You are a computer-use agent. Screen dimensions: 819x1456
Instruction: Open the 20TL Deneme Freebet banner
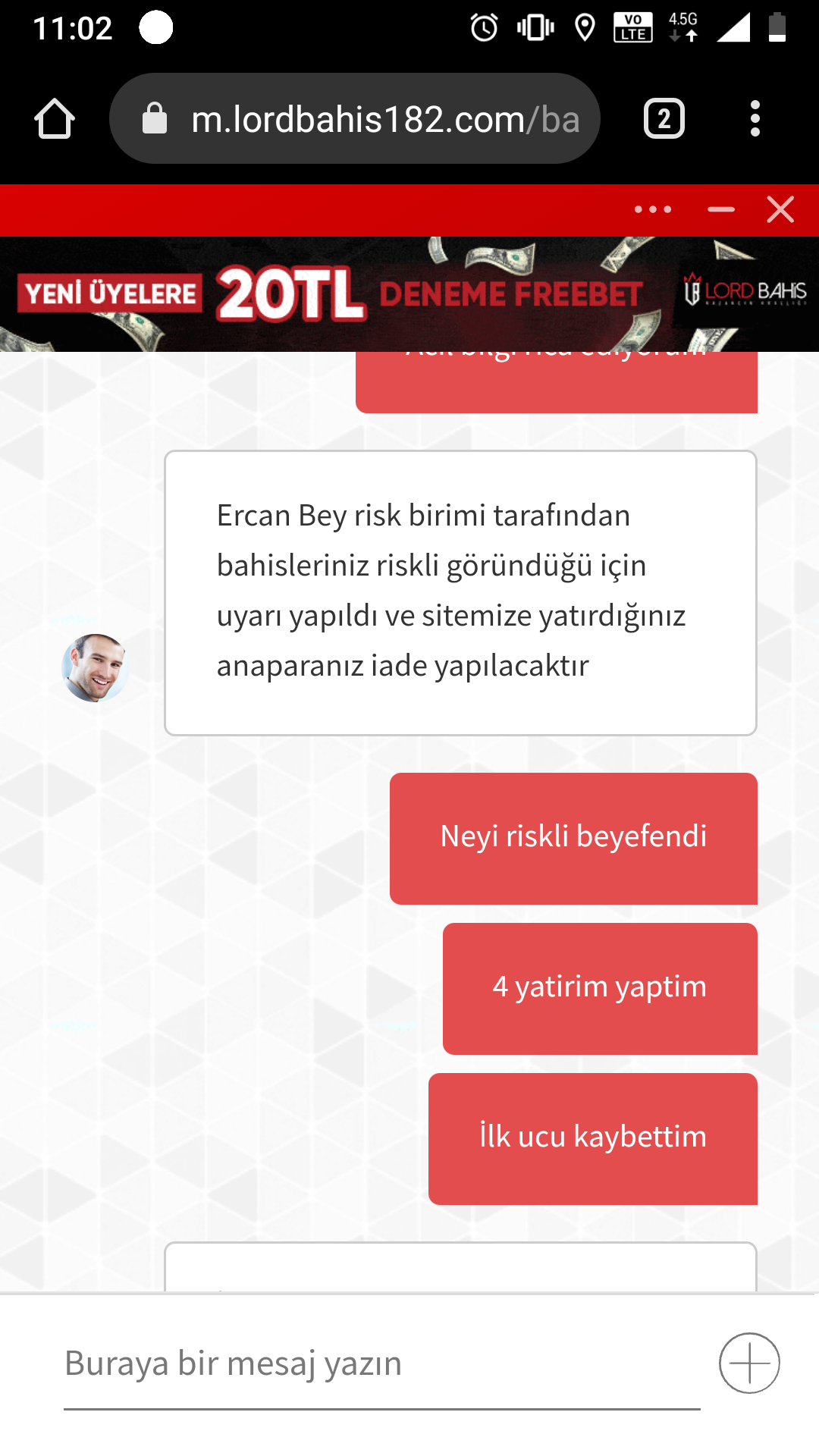409,294
